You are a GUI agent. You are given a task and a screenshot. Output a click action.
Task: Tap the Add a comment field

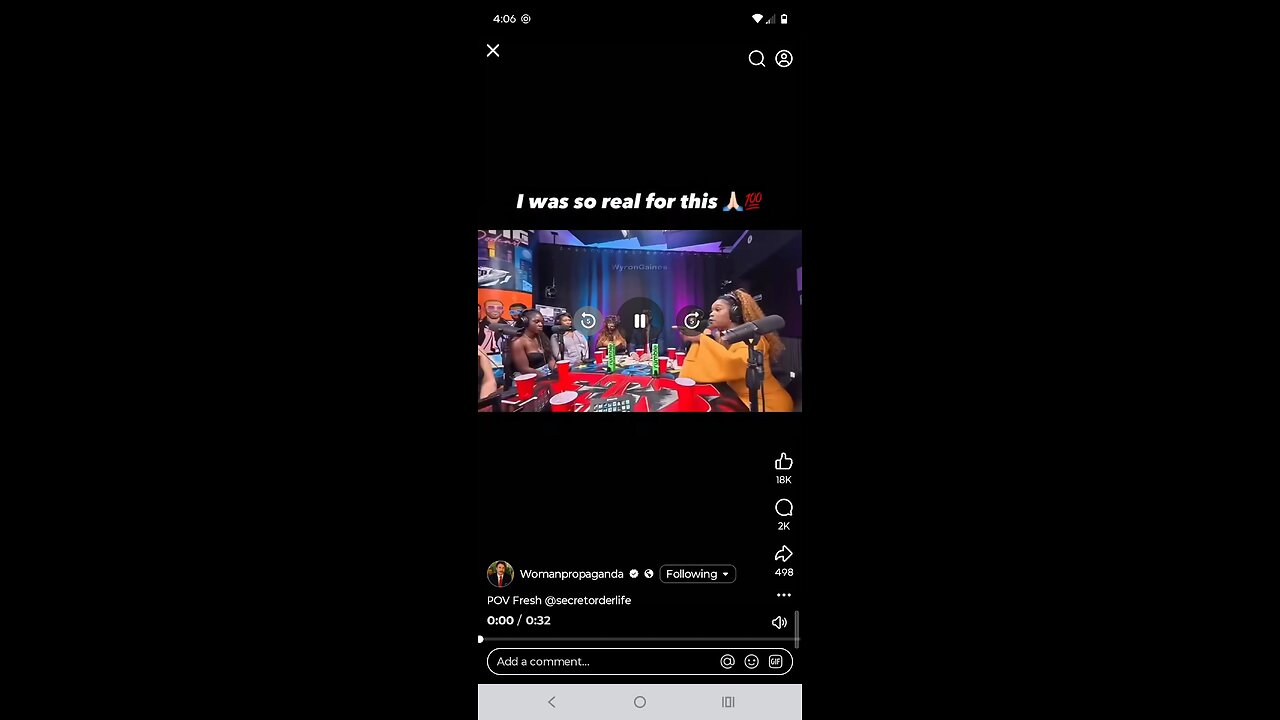pos(600,661)
